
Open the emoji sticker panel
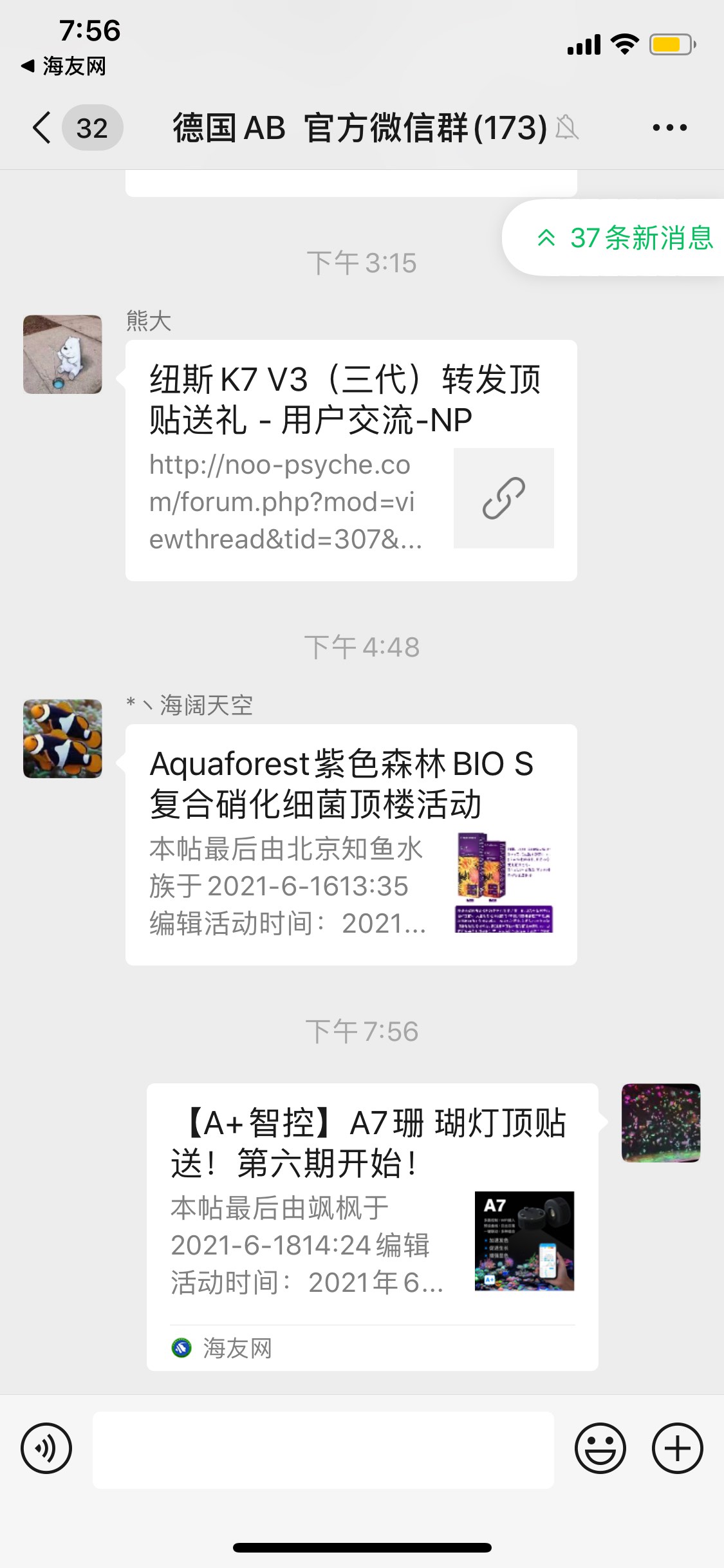600,1448
